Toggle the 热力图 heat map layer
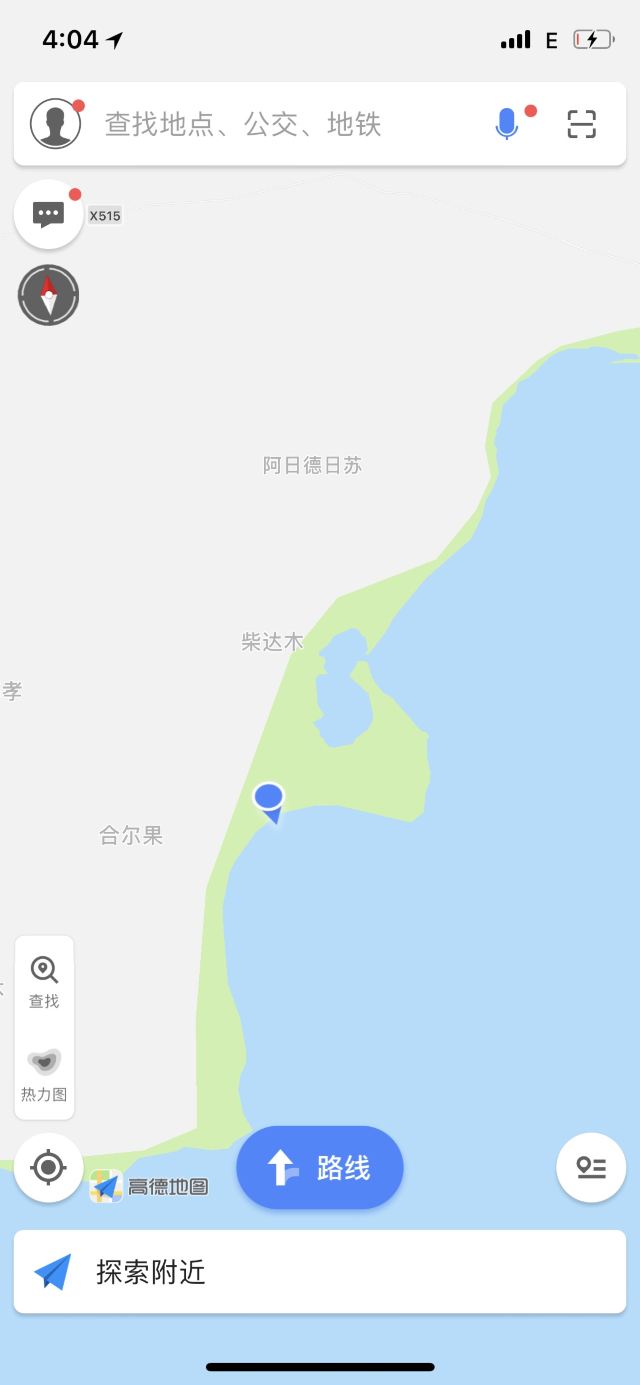The width and height of the screenshot is (640, 1385). (44, 1075)
